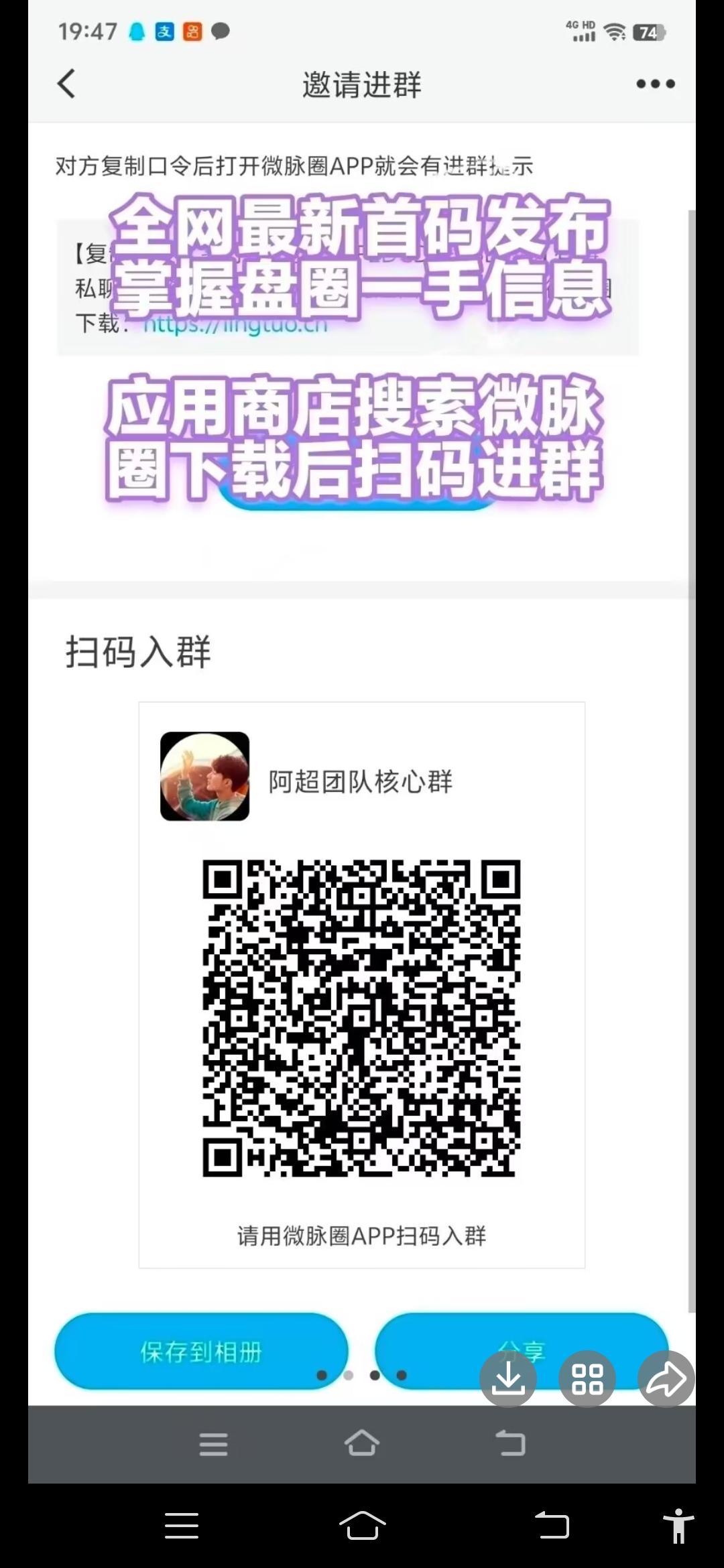The height and width of the screenshot is (1568, 724).
Task: Go to the system home screen
Action: pyautogui.click(x=362, y=1526)
